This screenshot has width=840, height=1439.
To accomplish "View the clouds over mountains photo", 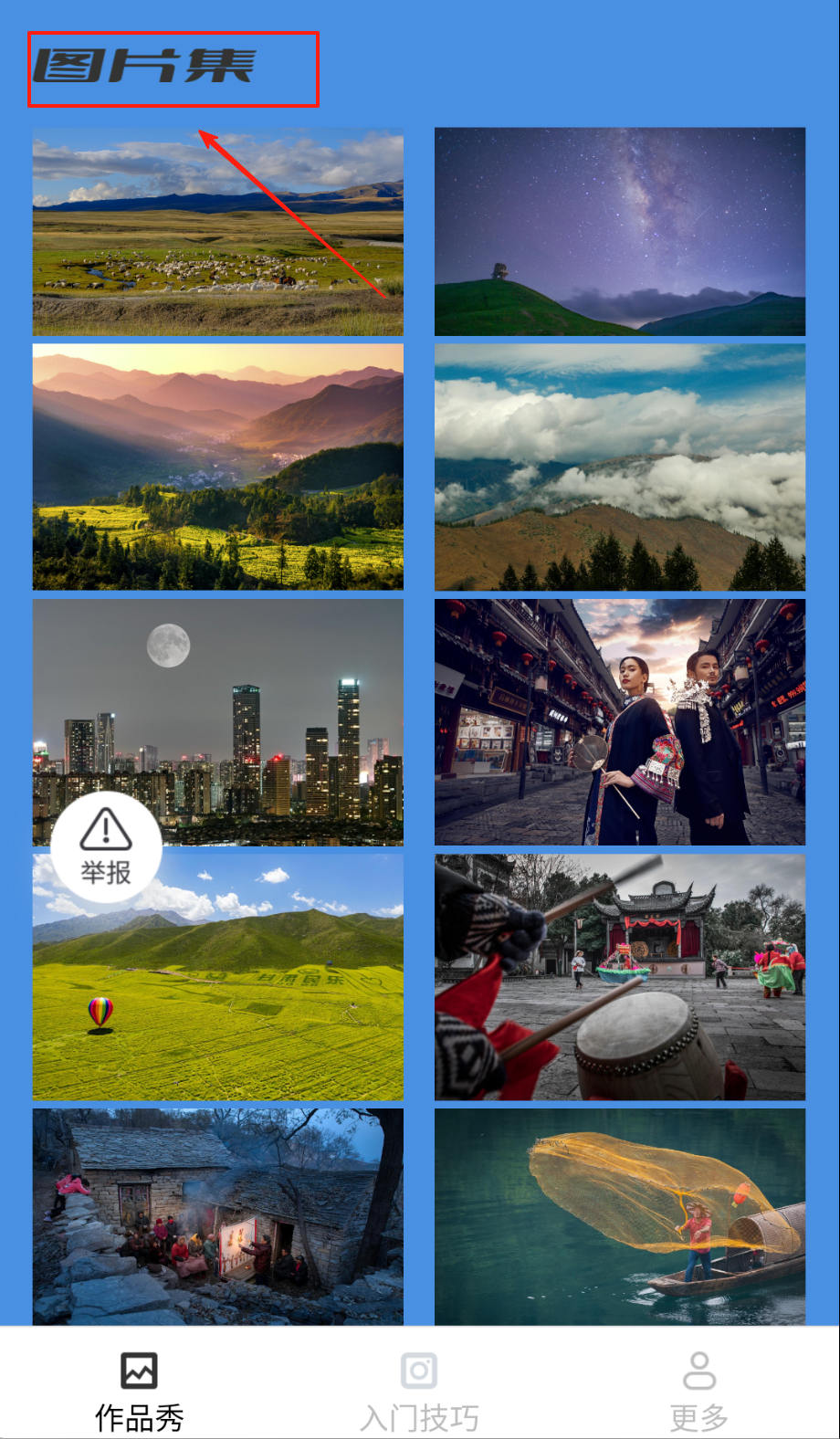I will (x=619, y=467).
